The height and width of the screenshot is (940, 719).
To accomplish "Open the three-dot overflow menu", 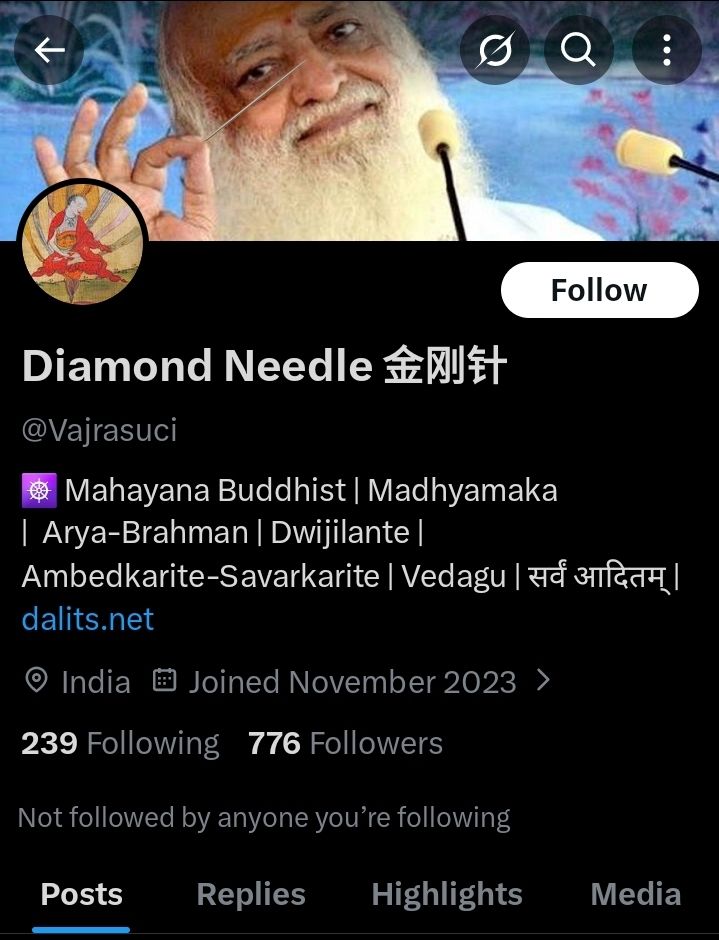I will pos(666,50).
